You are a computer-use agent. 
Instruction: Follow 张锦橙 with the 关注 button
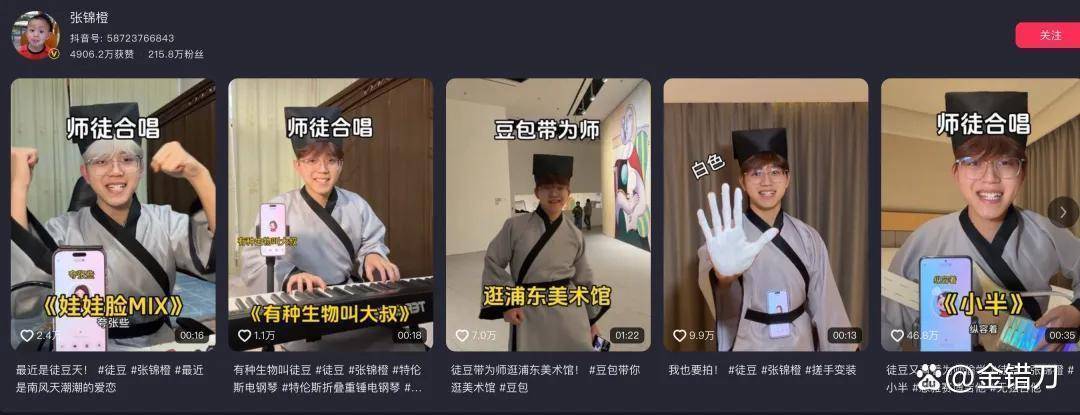[x=1049, y=35]
